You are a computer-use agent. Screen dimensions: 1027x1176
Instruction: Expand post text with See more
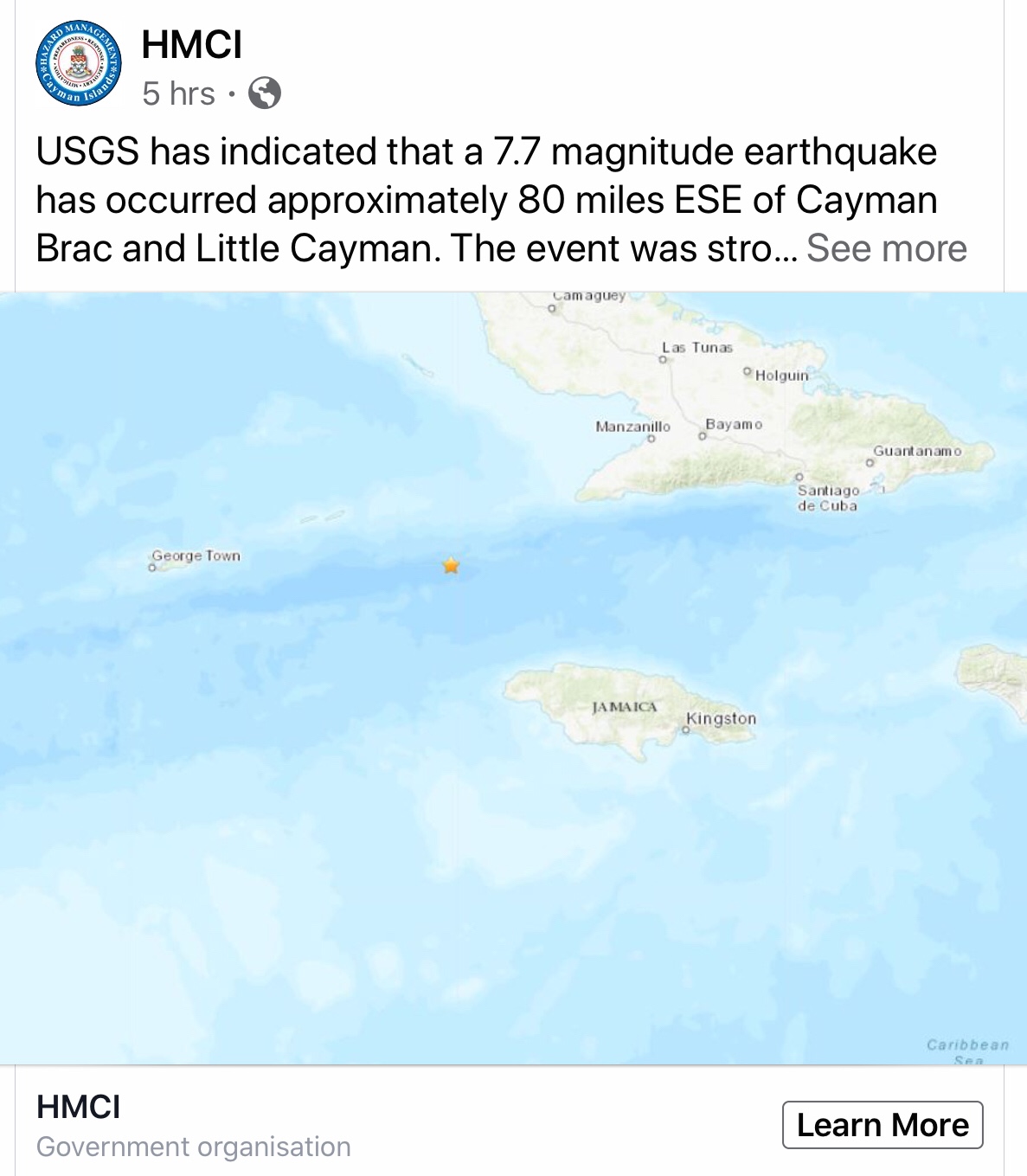886,248
